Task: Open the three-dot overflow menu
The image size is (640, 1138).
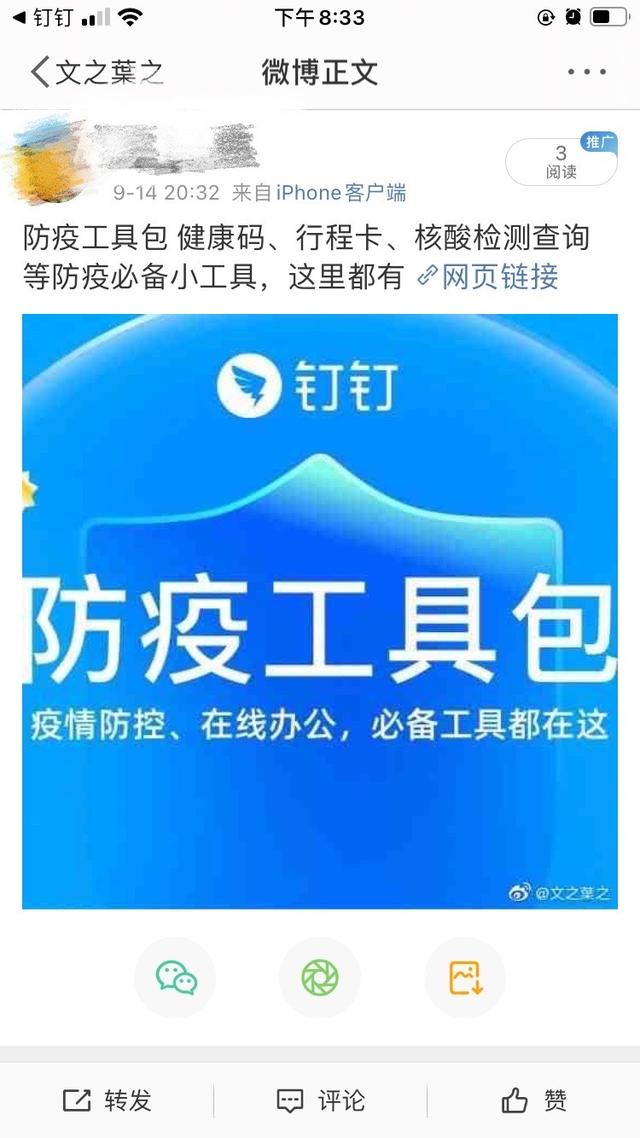Action: [586, 72]
